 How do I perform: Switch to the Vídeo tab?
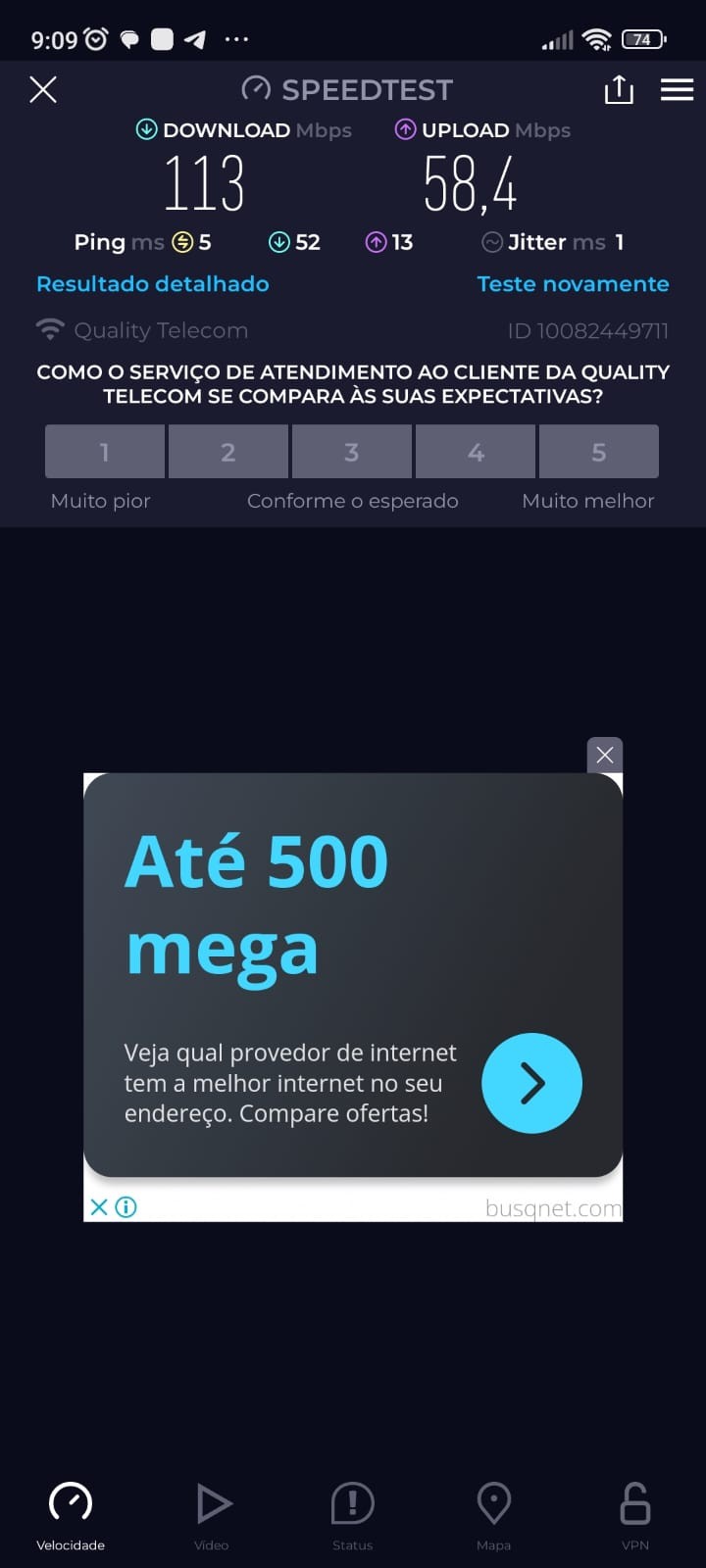click(x=212, y=1516)
